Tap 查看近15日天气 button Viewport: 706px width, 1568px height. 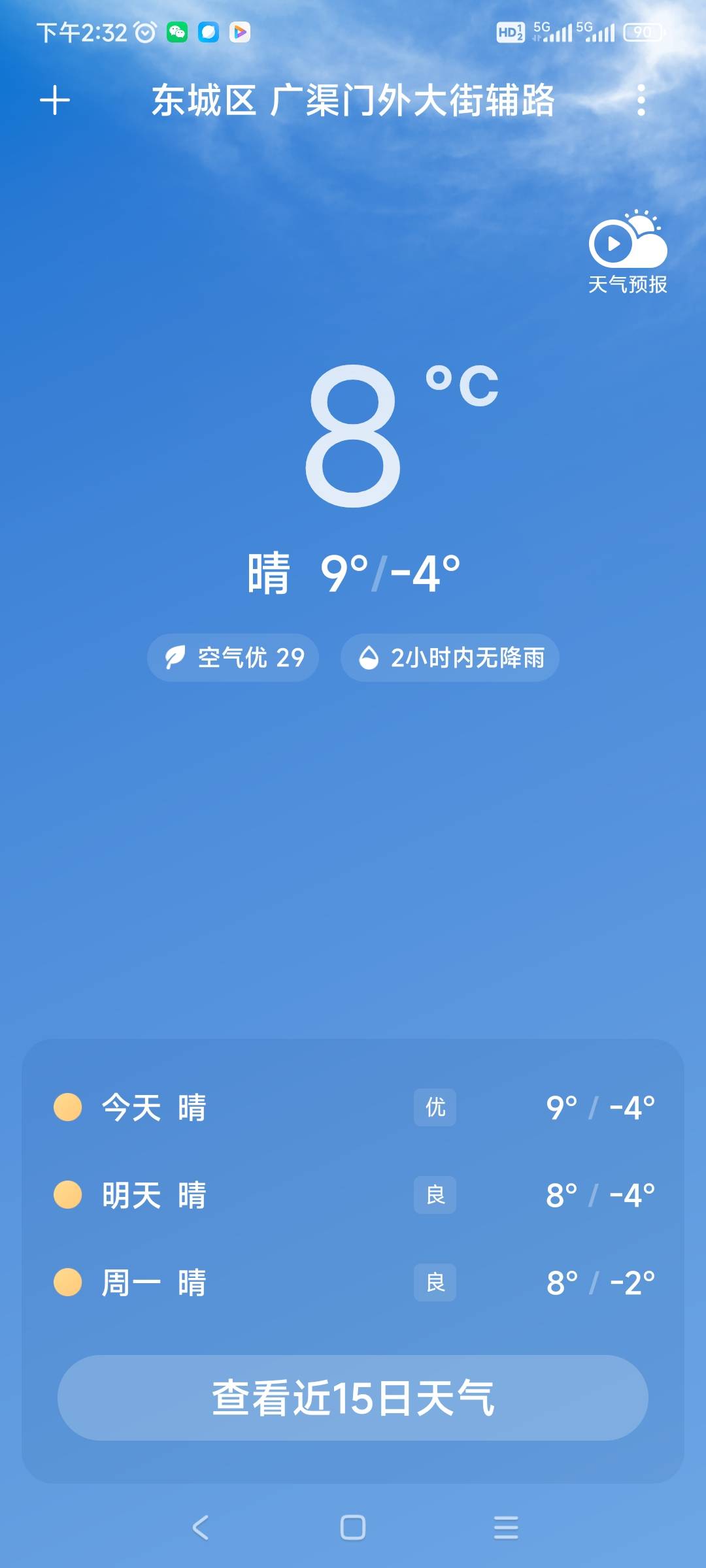pyautogui.click(x=353, y=1397)
